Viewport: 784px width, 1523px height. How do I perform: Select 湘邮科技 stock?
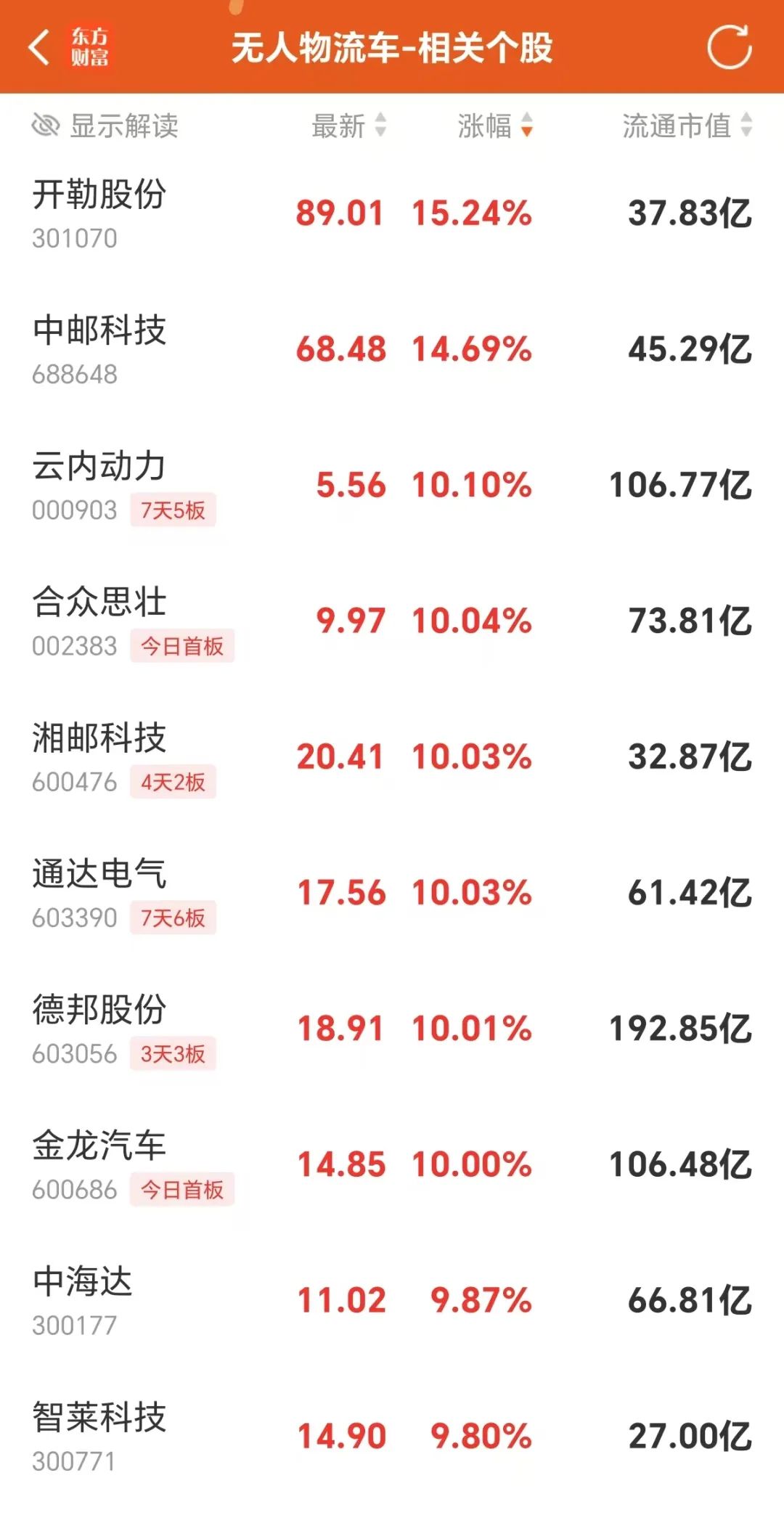click(392, 757)
